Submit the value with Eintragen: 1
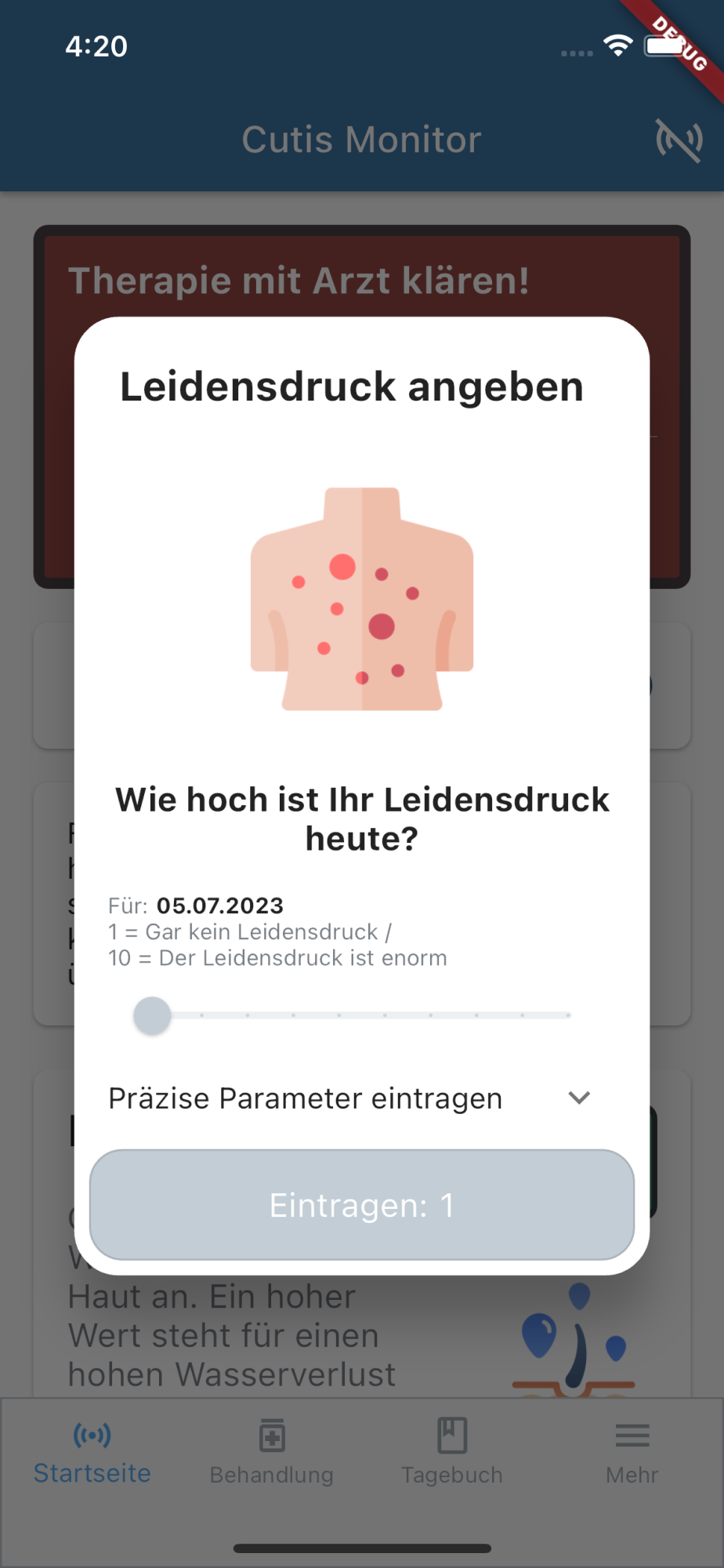 pyautogui.click(x=361, y=1205)
